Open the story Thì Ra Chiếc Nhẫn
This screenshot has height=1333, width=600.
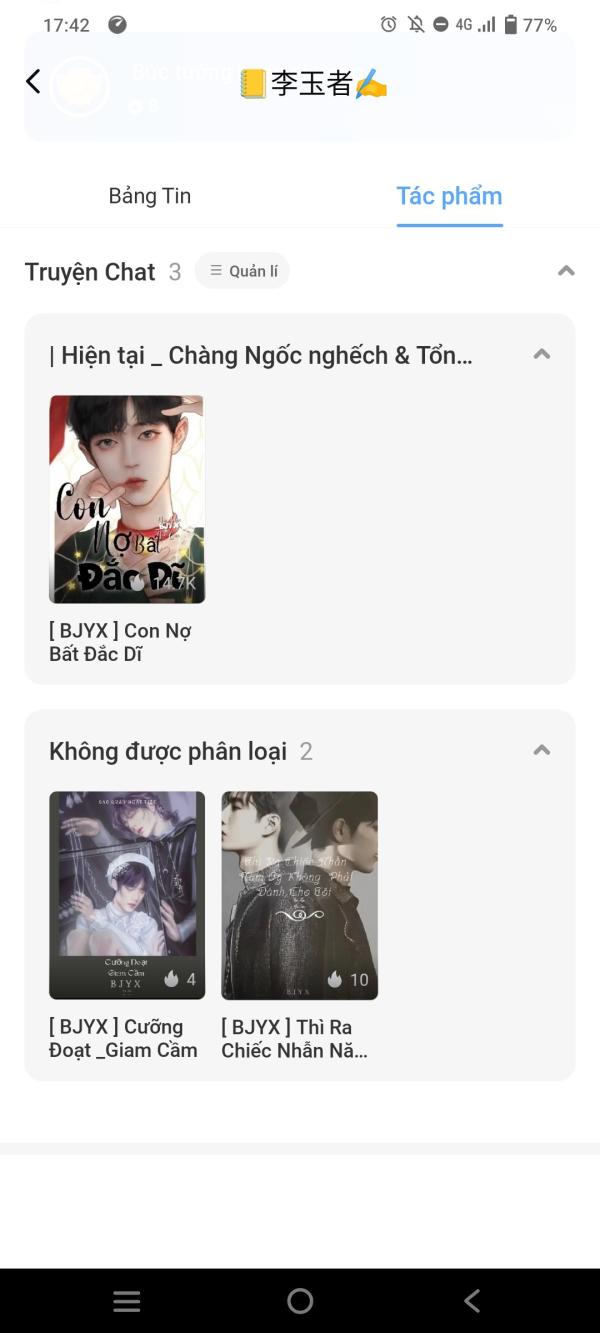(x=299, y=895)
